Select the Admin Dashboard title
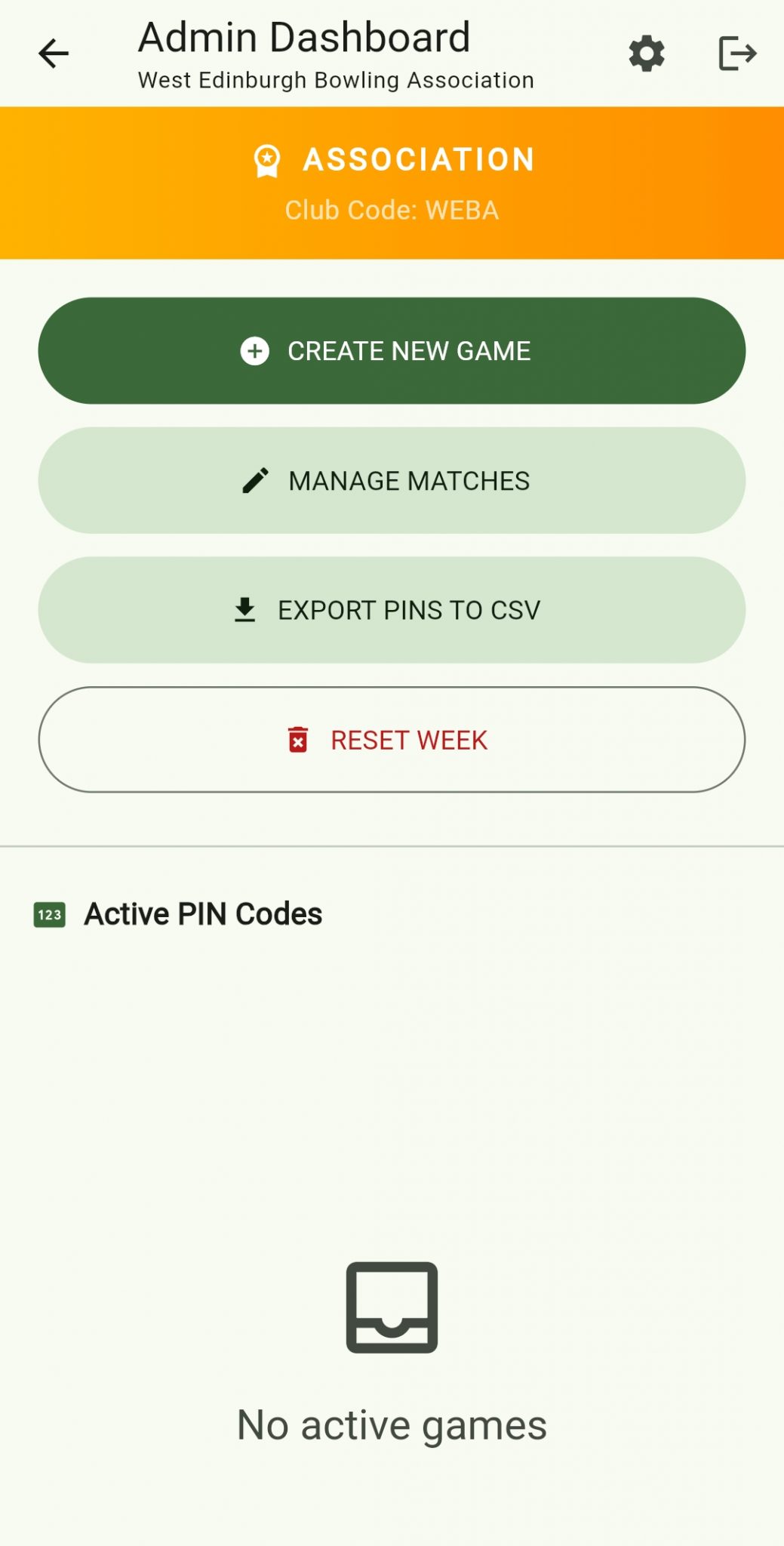Viewport: 784px width, 1546px height. (306, 35)
